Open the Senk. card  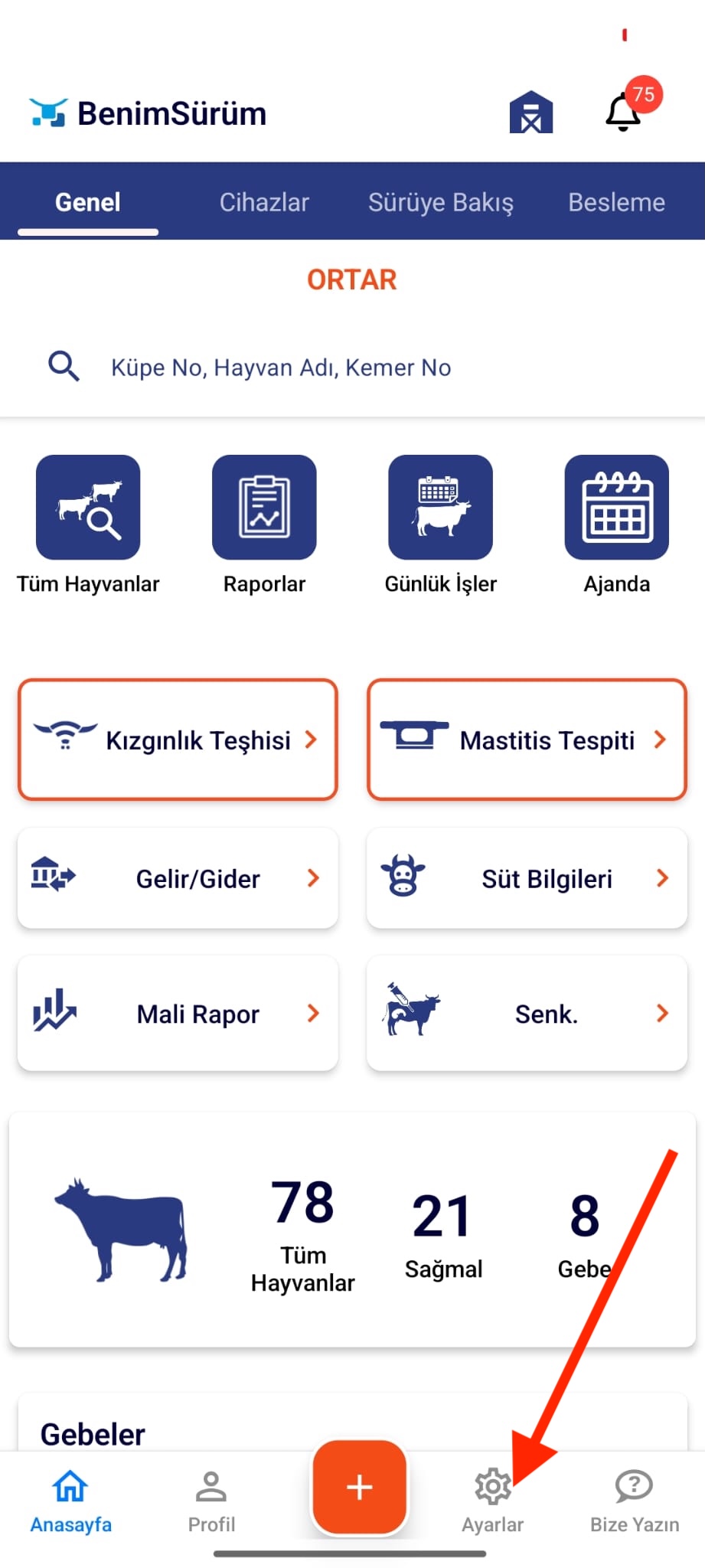527,1013
